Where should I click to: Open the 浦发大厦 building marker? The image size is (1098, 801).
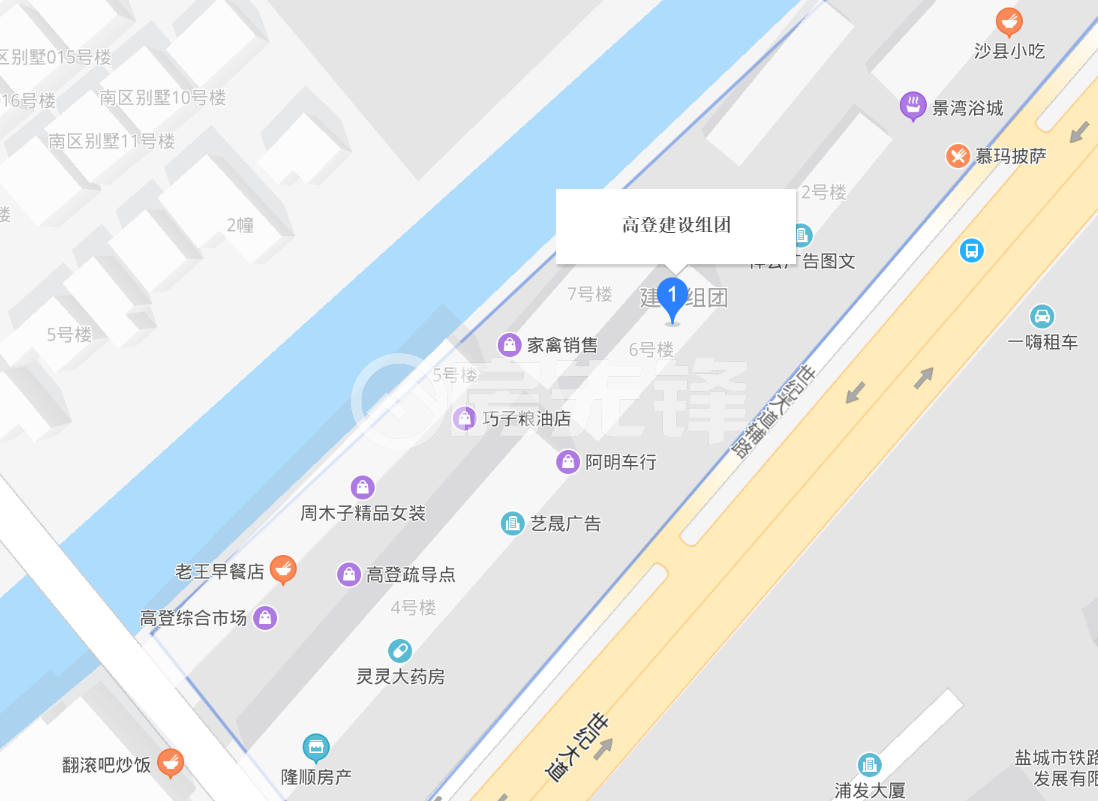coord(870,765)
